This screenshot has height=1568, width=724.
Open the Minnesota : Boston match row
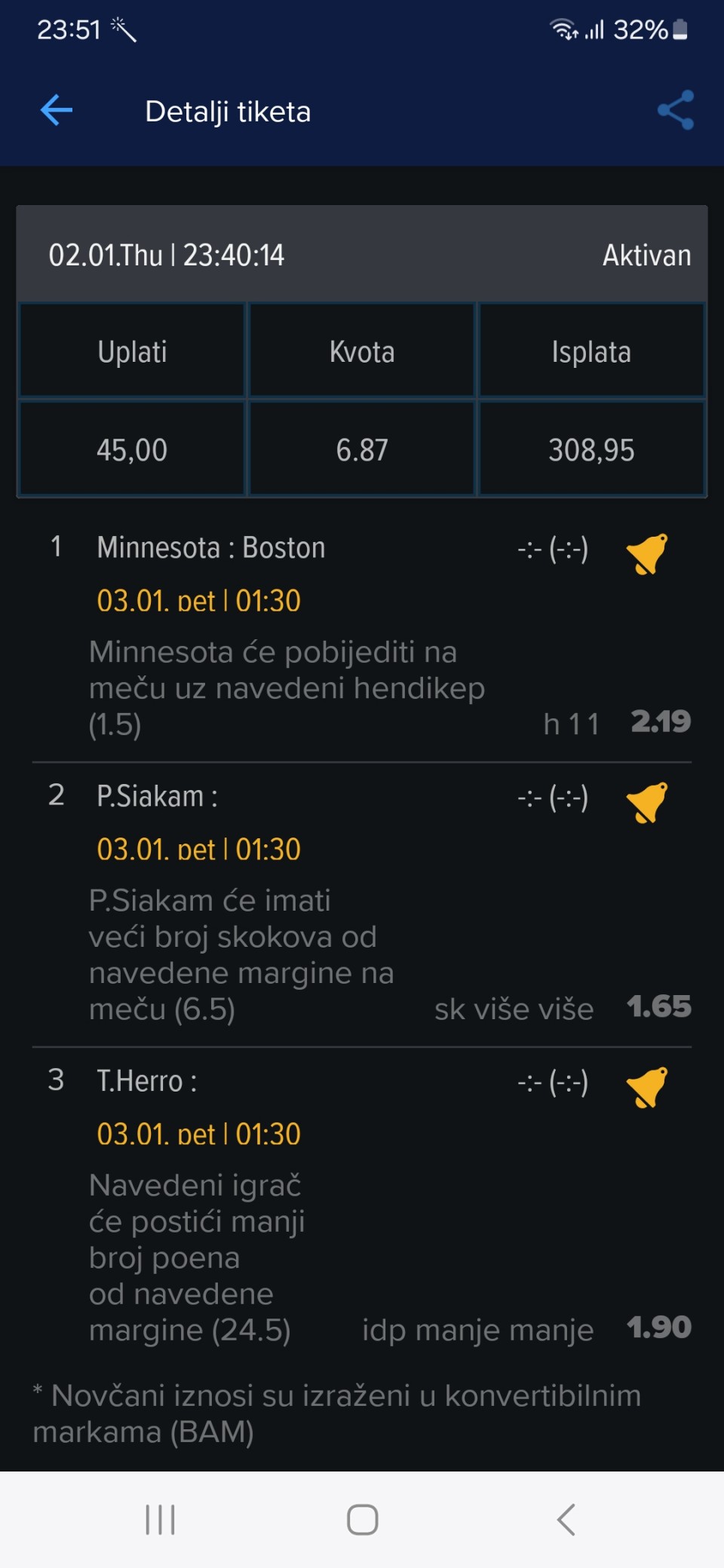pyautogui.click(x=362, y=637)
